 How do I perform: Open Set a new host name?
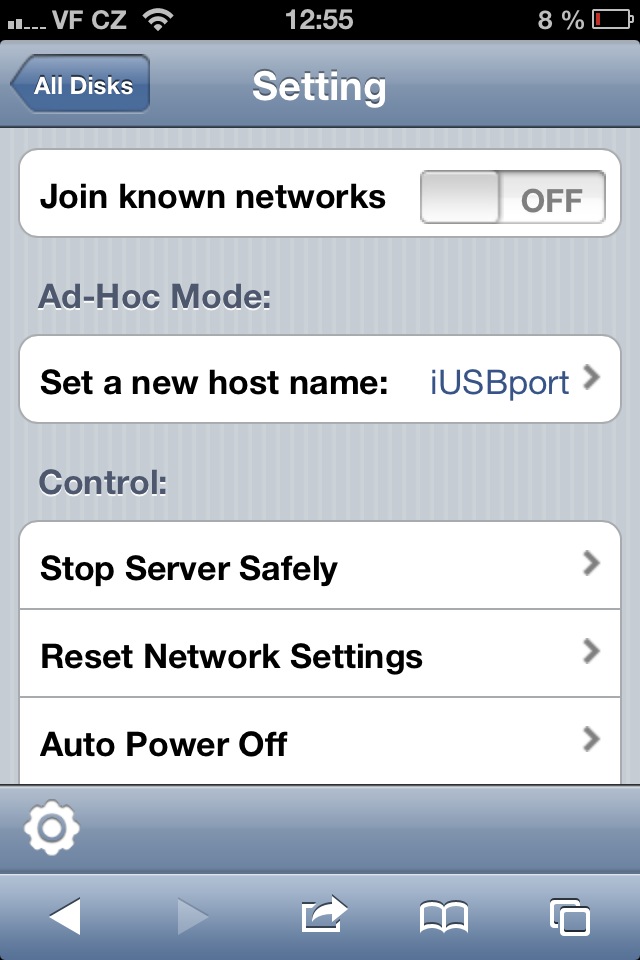click(320, 381)
